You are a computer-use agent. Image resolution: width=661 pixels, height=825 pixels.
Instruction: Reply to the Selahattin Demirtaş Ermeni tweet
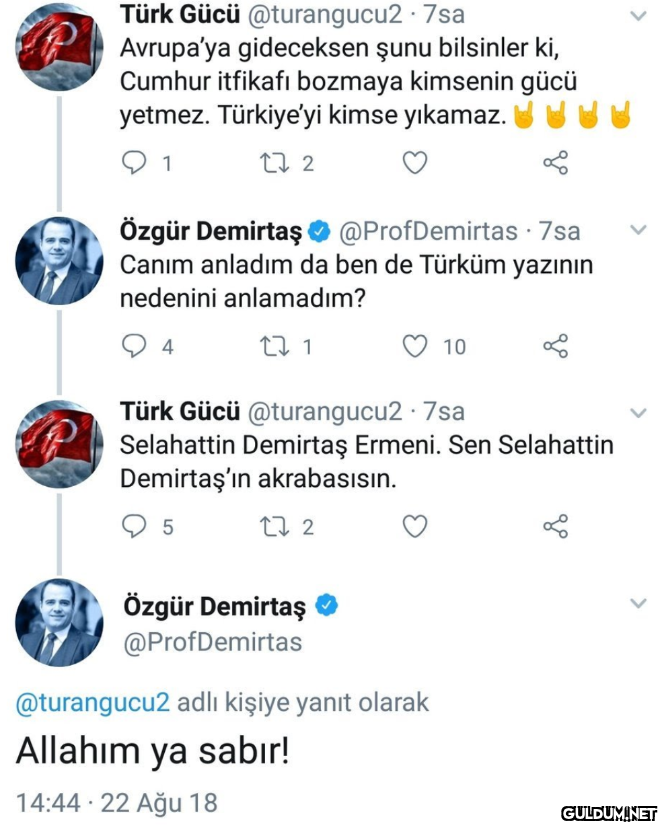pyautogui.click(x=131, y=526)
